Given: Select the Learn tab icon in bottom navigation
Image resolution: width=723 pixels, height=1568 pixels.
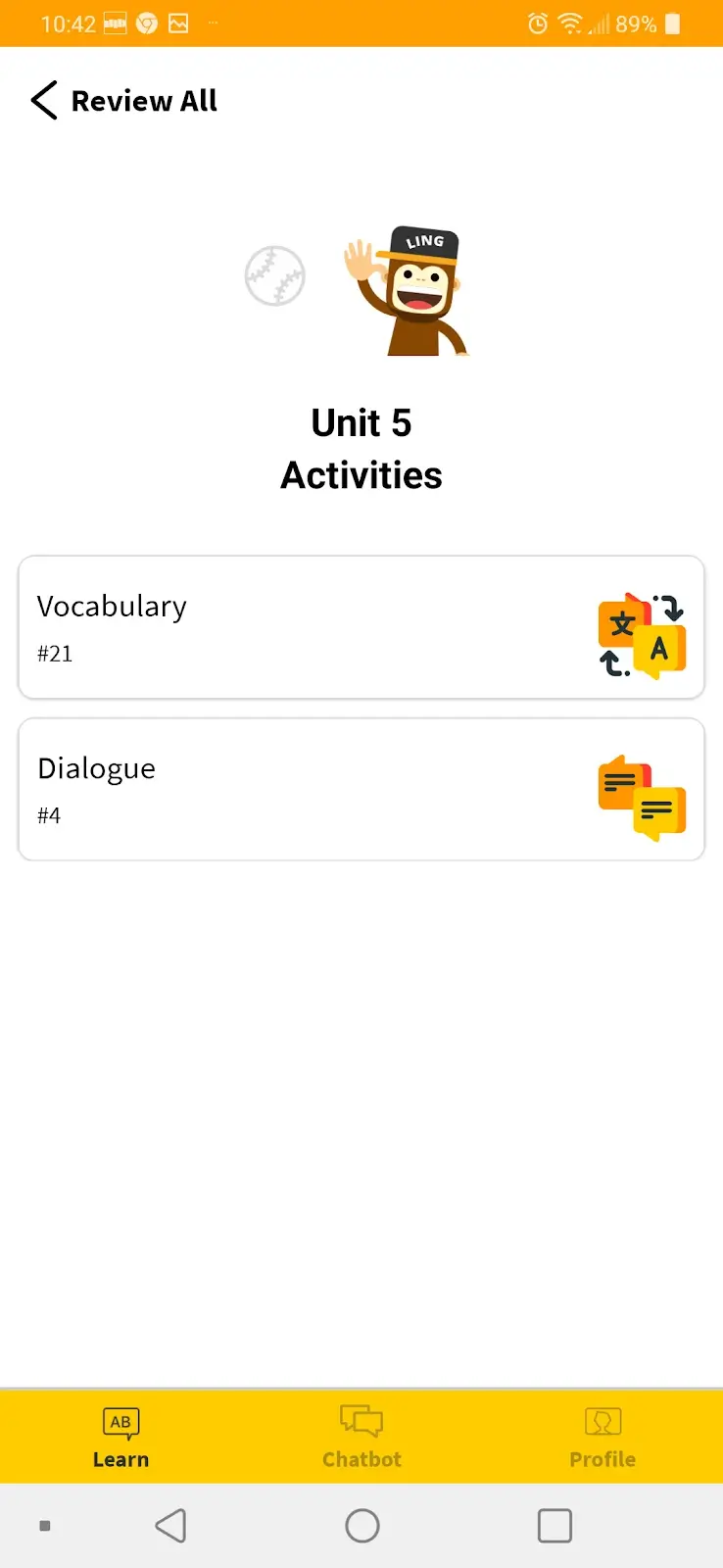Looking at the screenshot, I should pyautogui.click(x=120, y=1423).
